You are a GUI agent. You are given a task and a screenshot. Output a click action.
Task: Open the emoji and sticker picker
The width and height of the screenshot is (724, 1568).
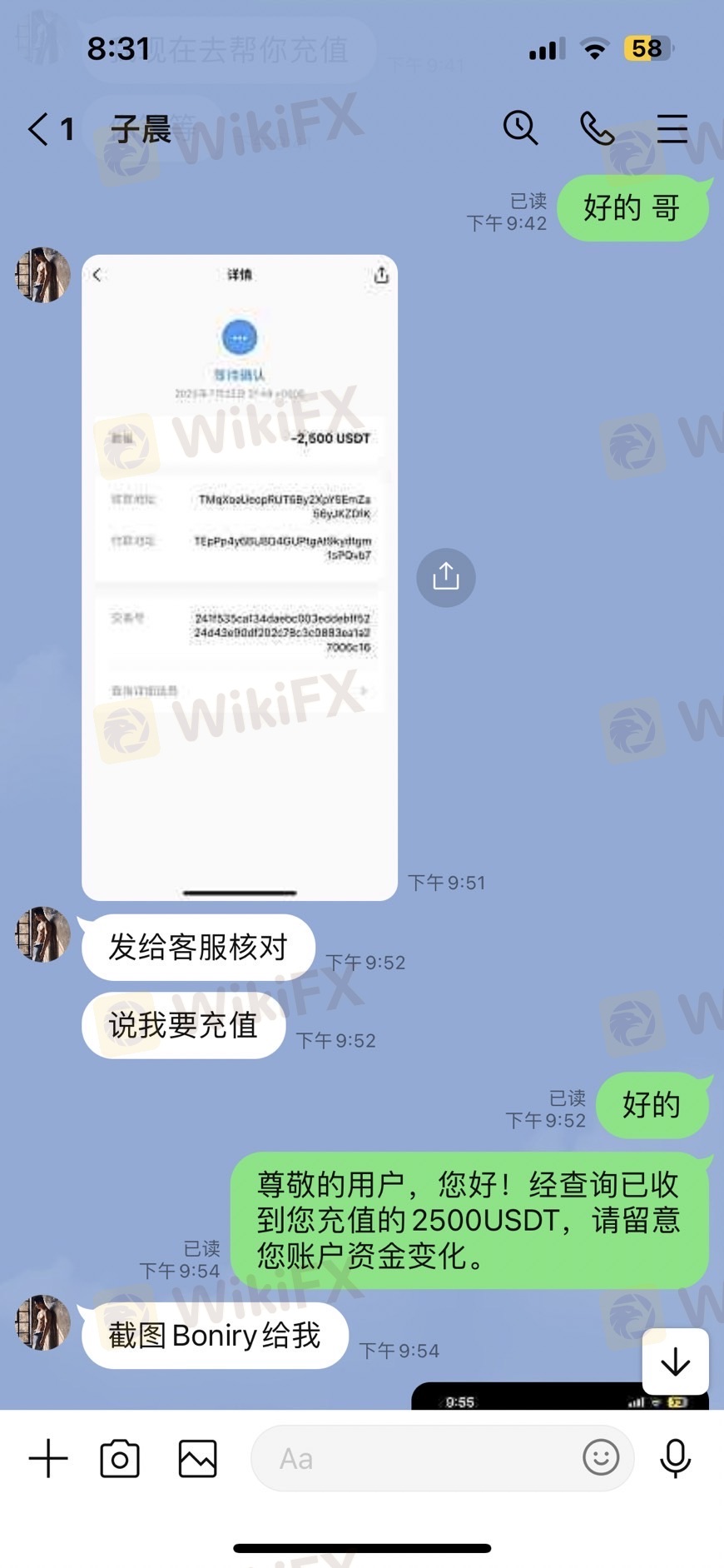600,1457
